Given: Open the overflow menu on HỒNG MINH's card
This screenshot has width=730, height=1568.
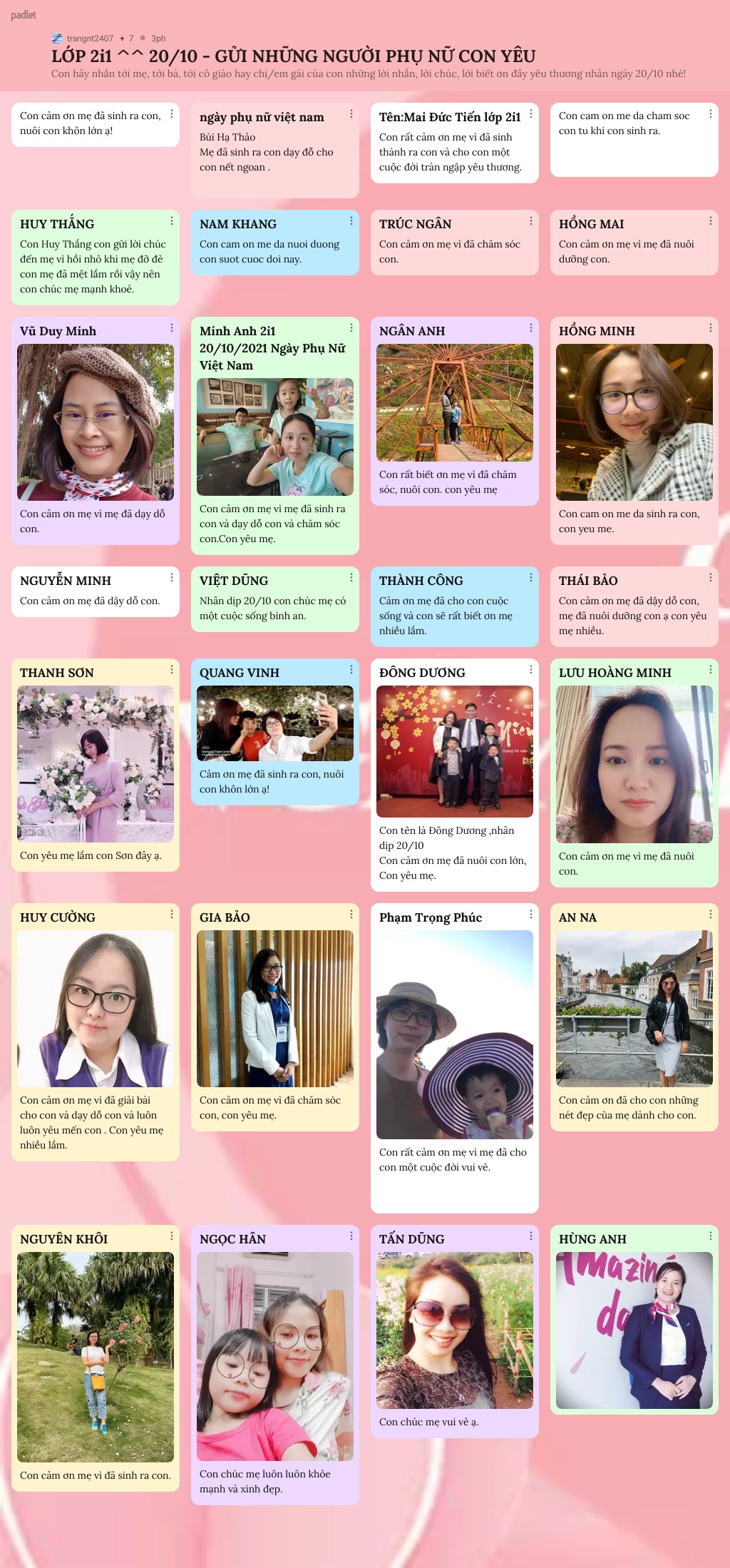Looking at the screenshot, I should coord(711,328).
